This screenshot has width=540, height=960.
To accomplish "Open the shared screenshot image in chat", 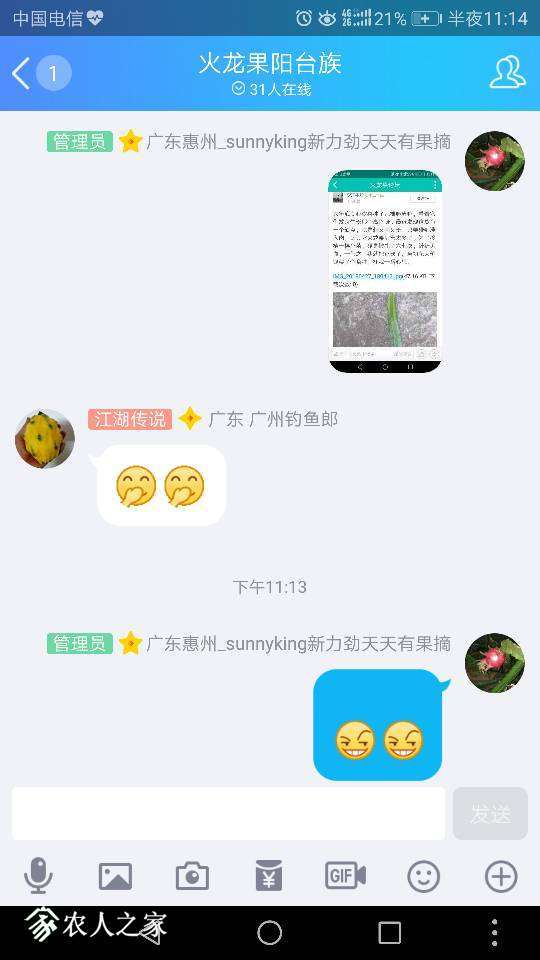I will point(385,271).
